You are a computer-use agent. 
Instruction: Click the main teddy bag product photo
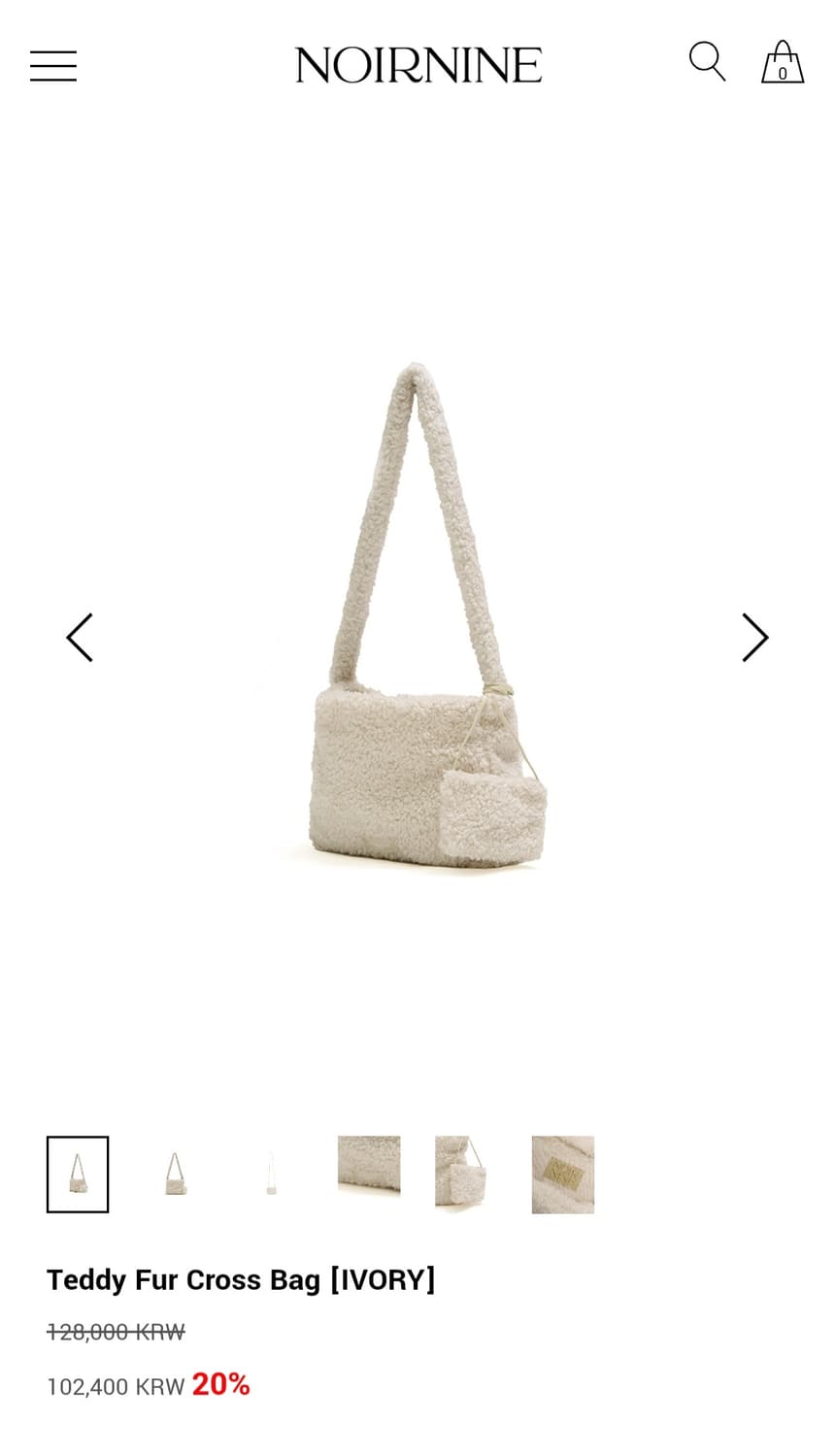point(417,631)
